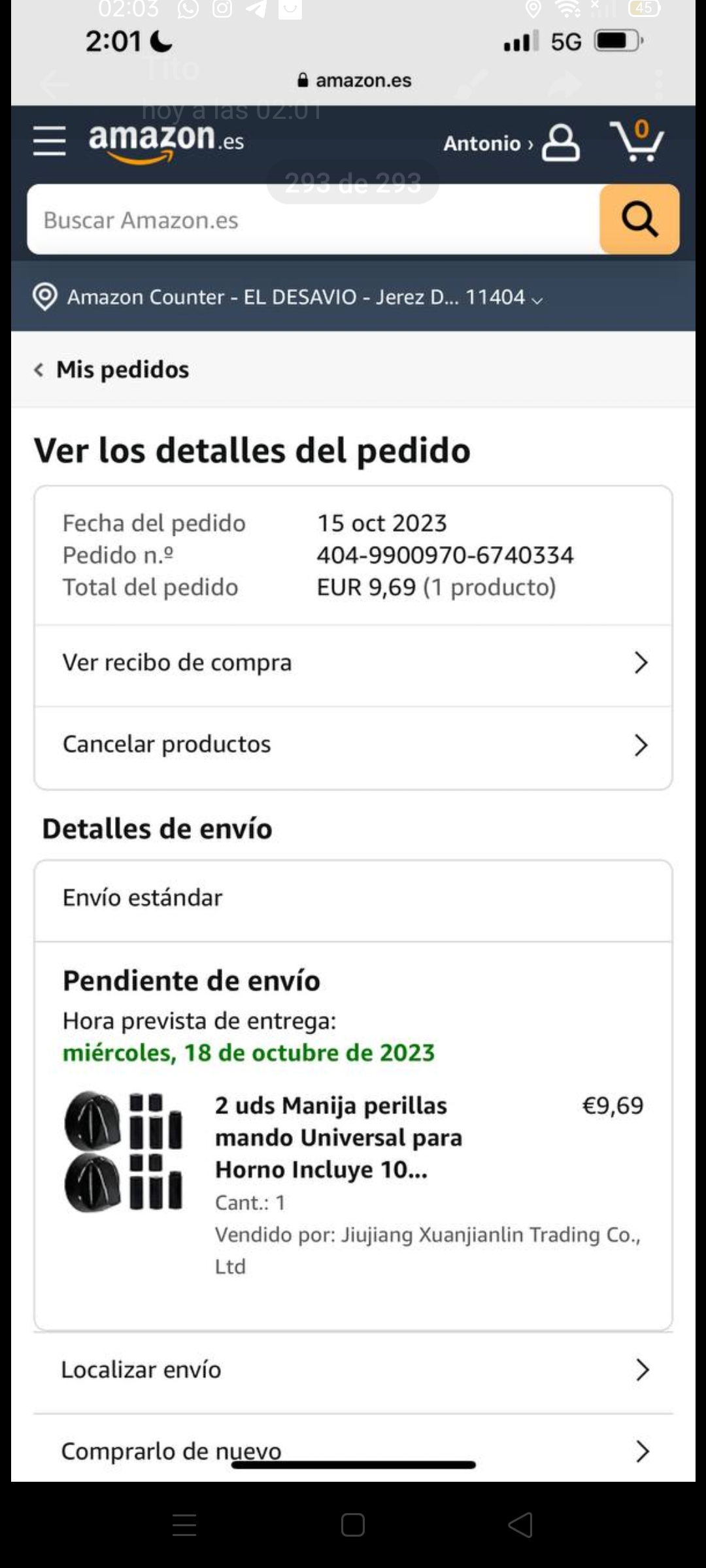Open the shopping cart
The height and width of the screenshot is (1568, 706).
click(x=637, y=141)
